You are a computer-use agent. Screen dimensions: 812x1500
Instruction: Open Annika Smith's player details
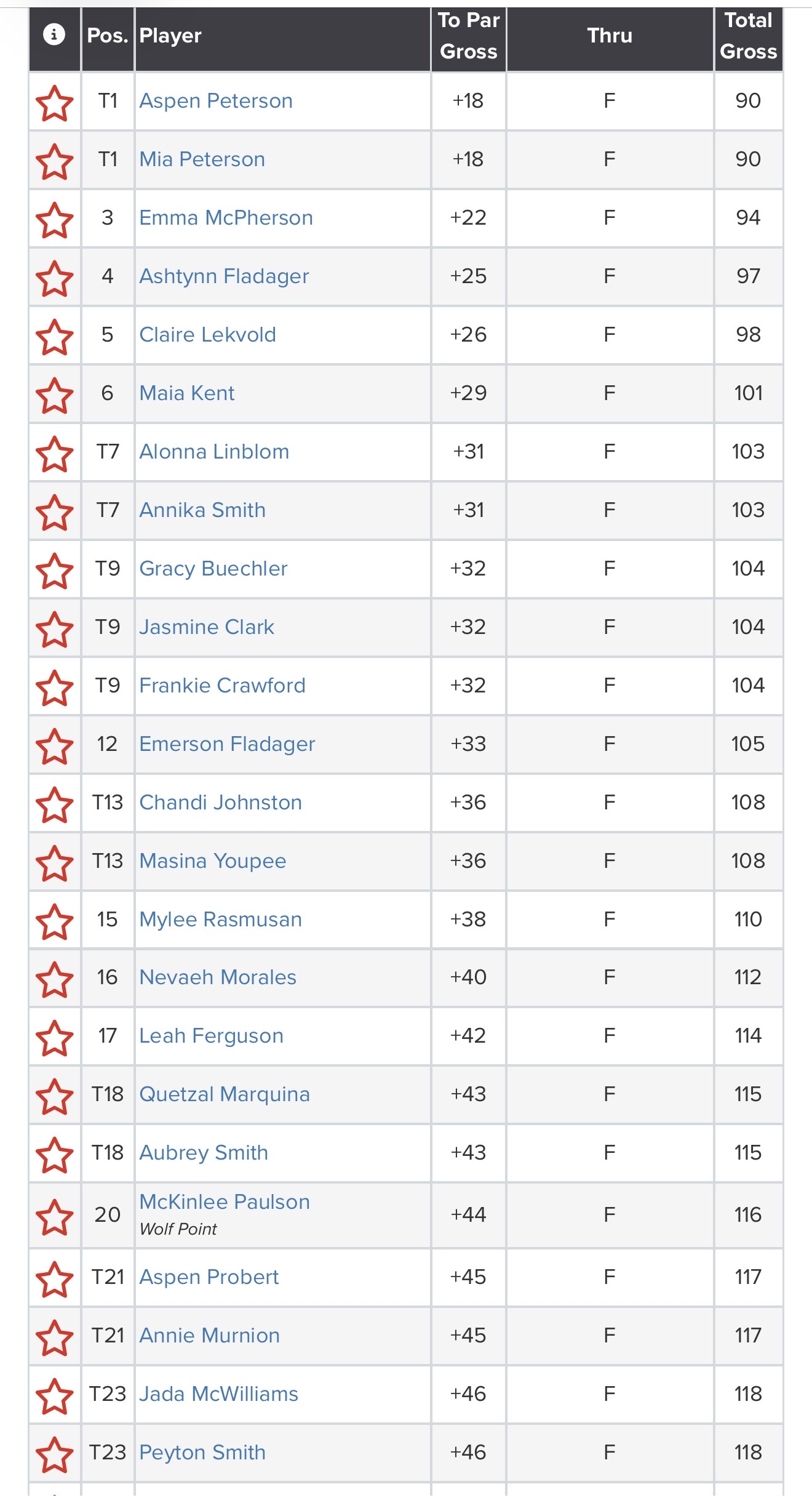tap(202, 510)
